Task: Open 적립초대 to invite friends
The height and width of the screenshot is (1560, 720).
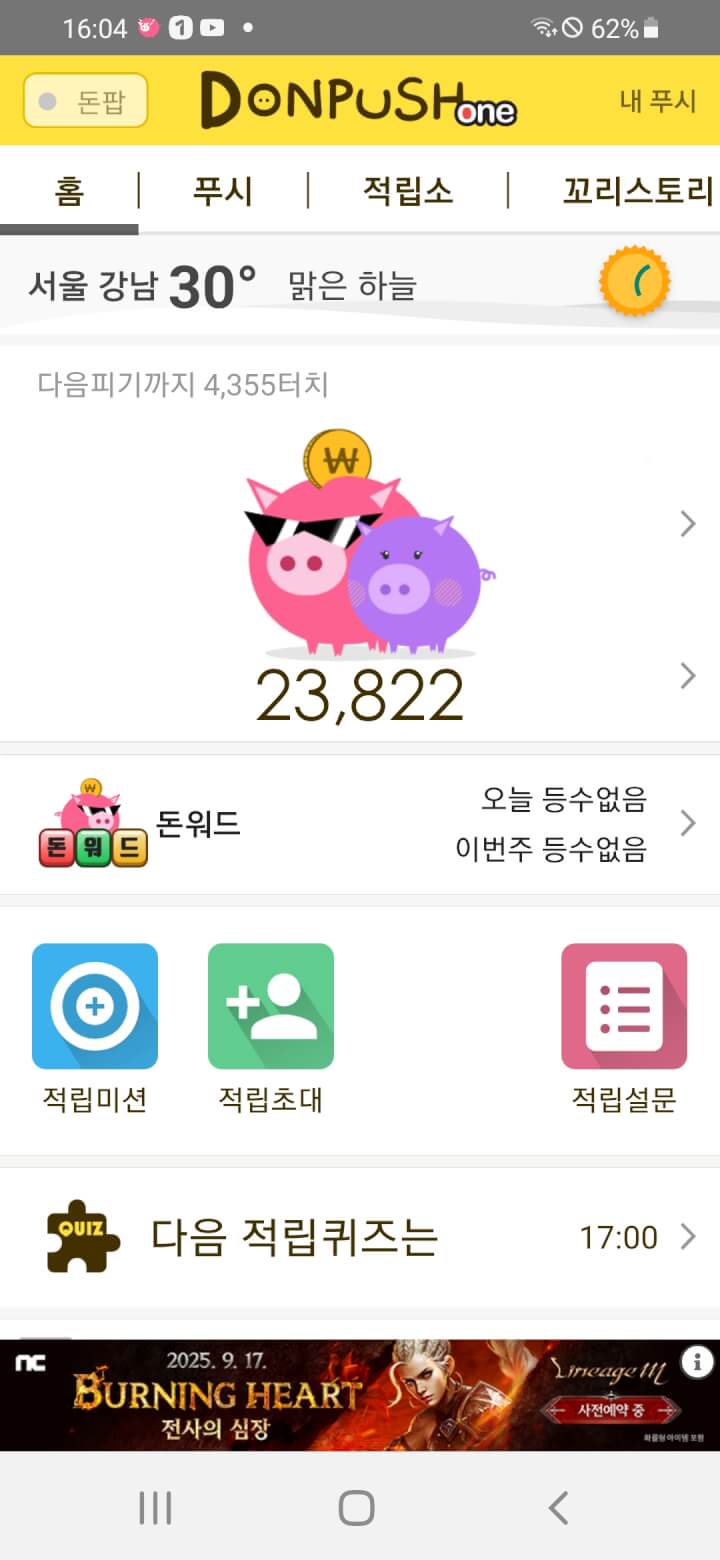Action: pyautogui.click(x=270, y=1028)
